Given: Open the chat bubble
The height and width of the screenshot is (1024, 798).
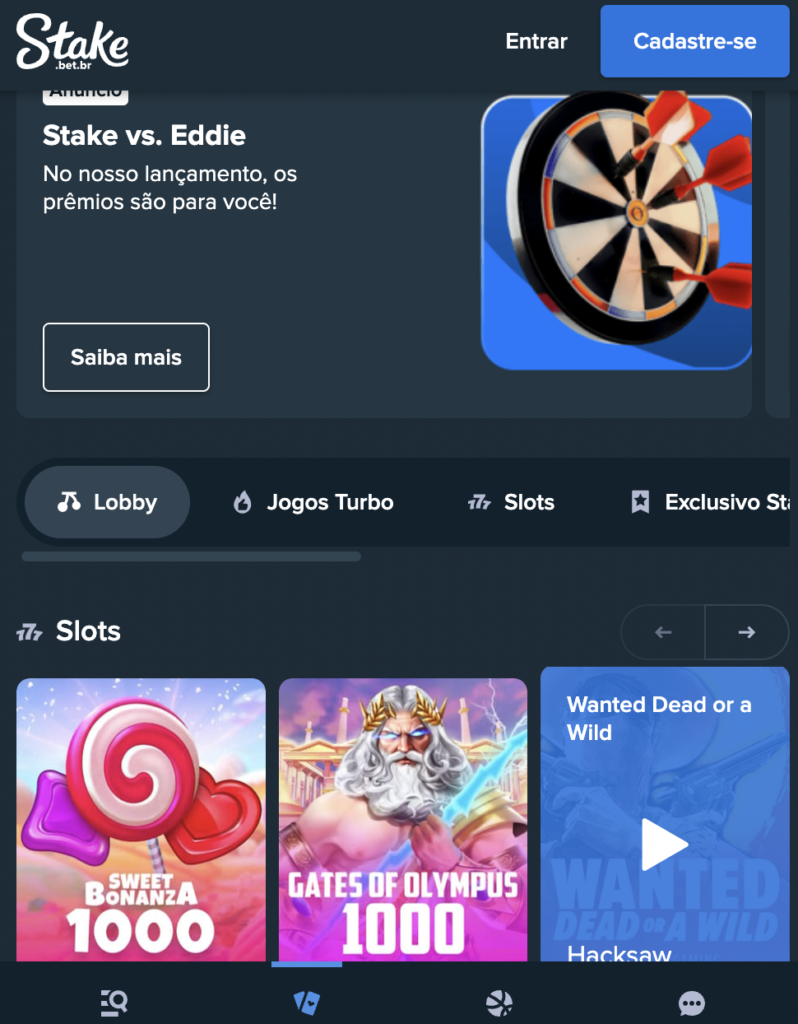Looking at the screenshot, I should 690,1003.
